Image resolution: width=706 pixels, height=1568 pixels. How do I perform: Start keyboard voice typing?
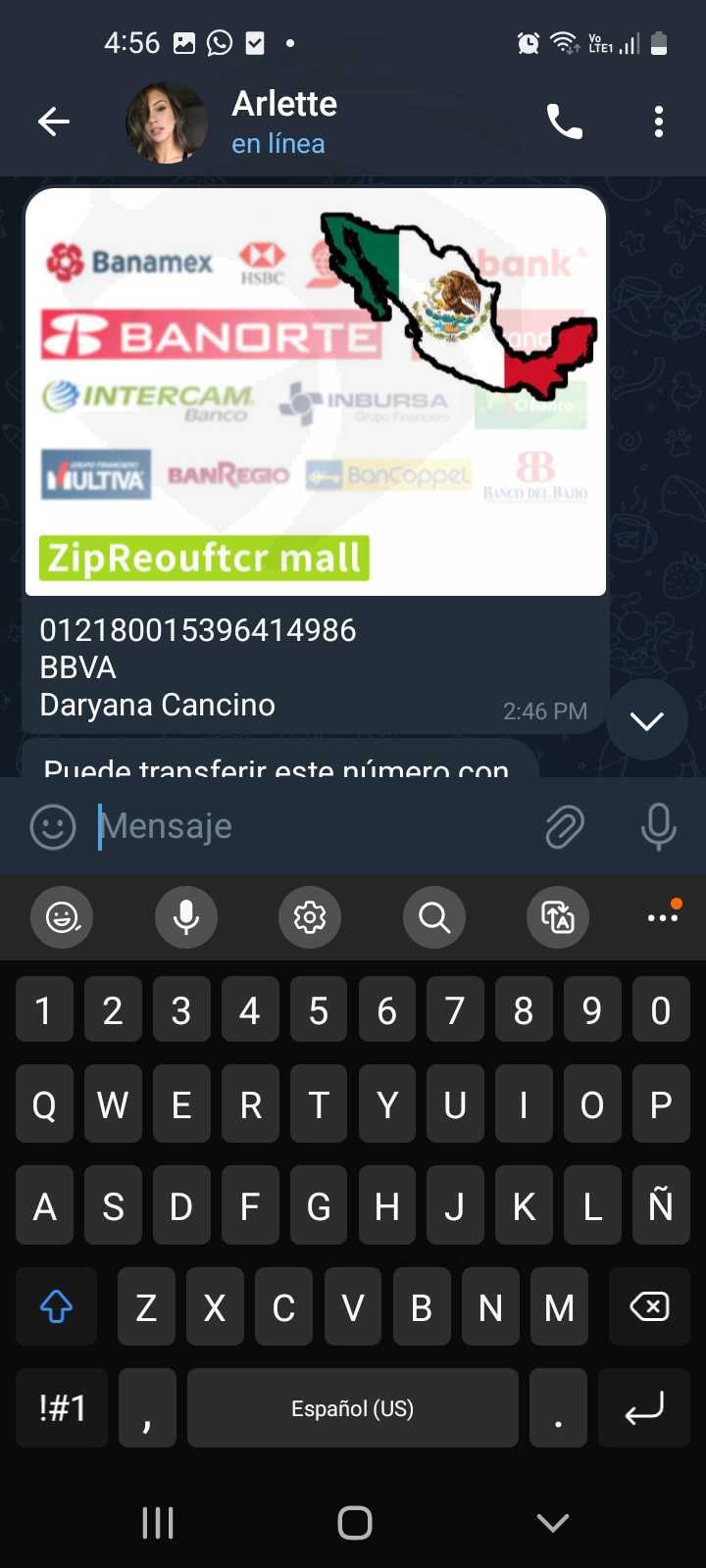point(186,917)
